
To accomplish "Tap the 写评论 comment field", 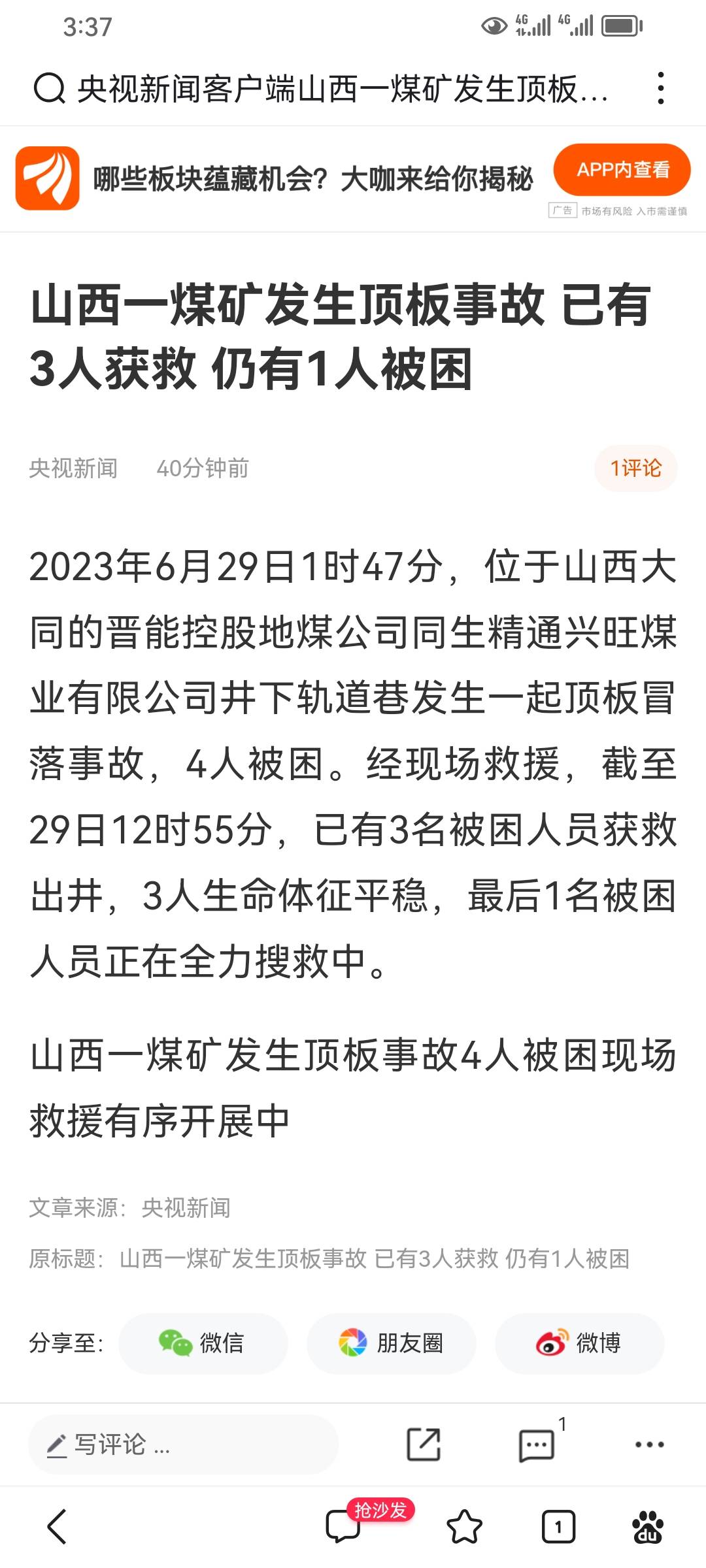I will tap(183, 1445).
